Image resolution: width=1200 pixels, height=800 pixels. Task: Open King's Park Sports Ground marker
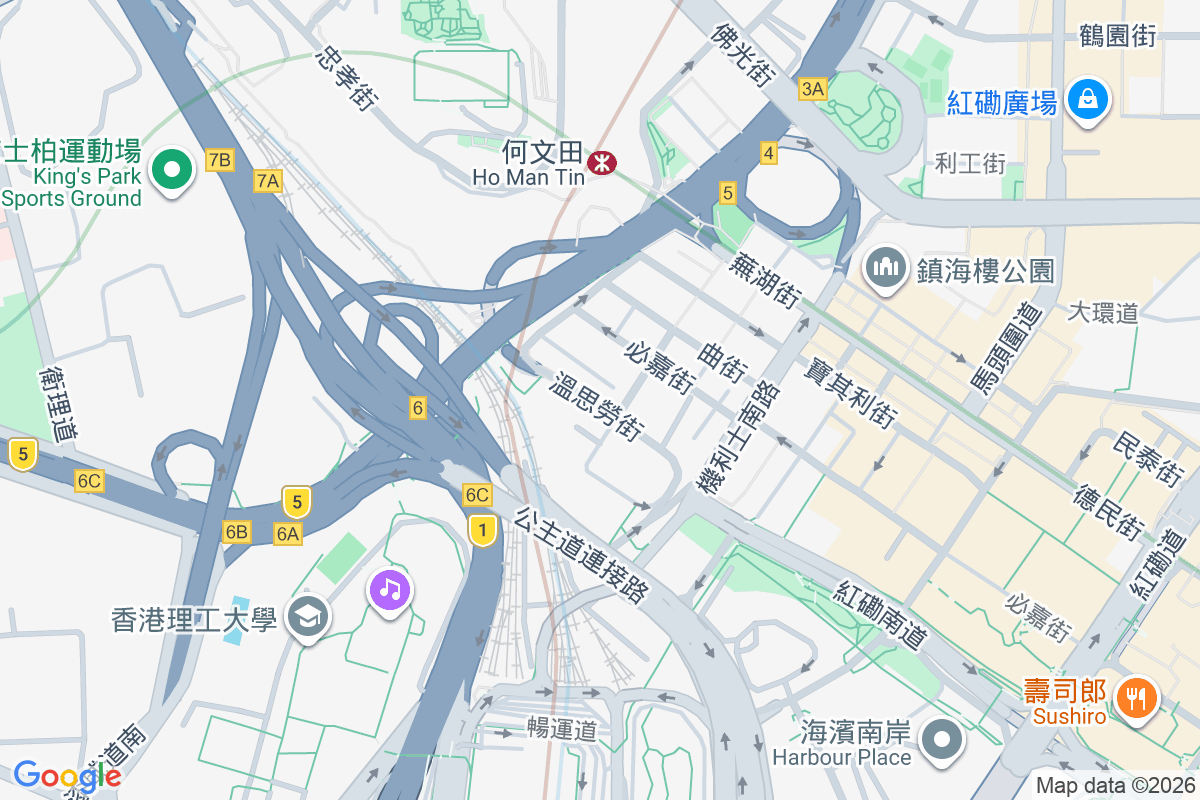172,169
